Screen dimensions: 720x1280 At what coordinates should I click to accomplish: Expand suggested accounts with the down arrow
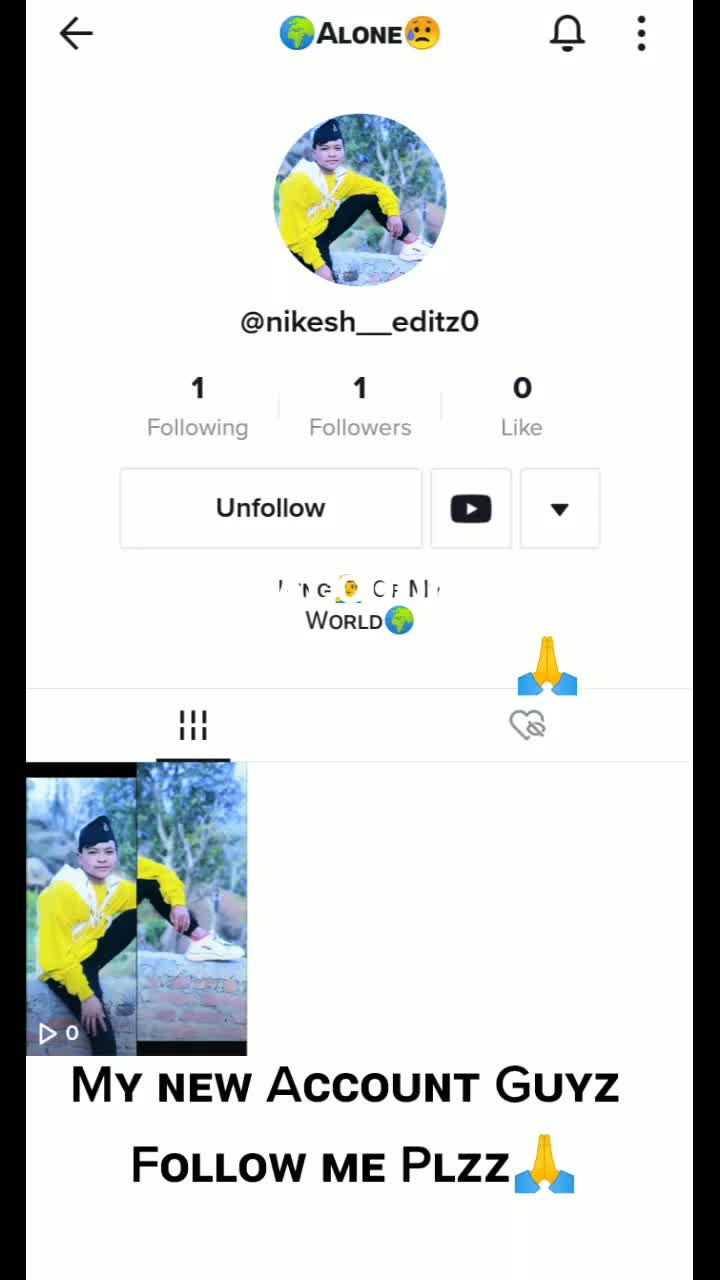pyautogui.click(x=560, y=508)
